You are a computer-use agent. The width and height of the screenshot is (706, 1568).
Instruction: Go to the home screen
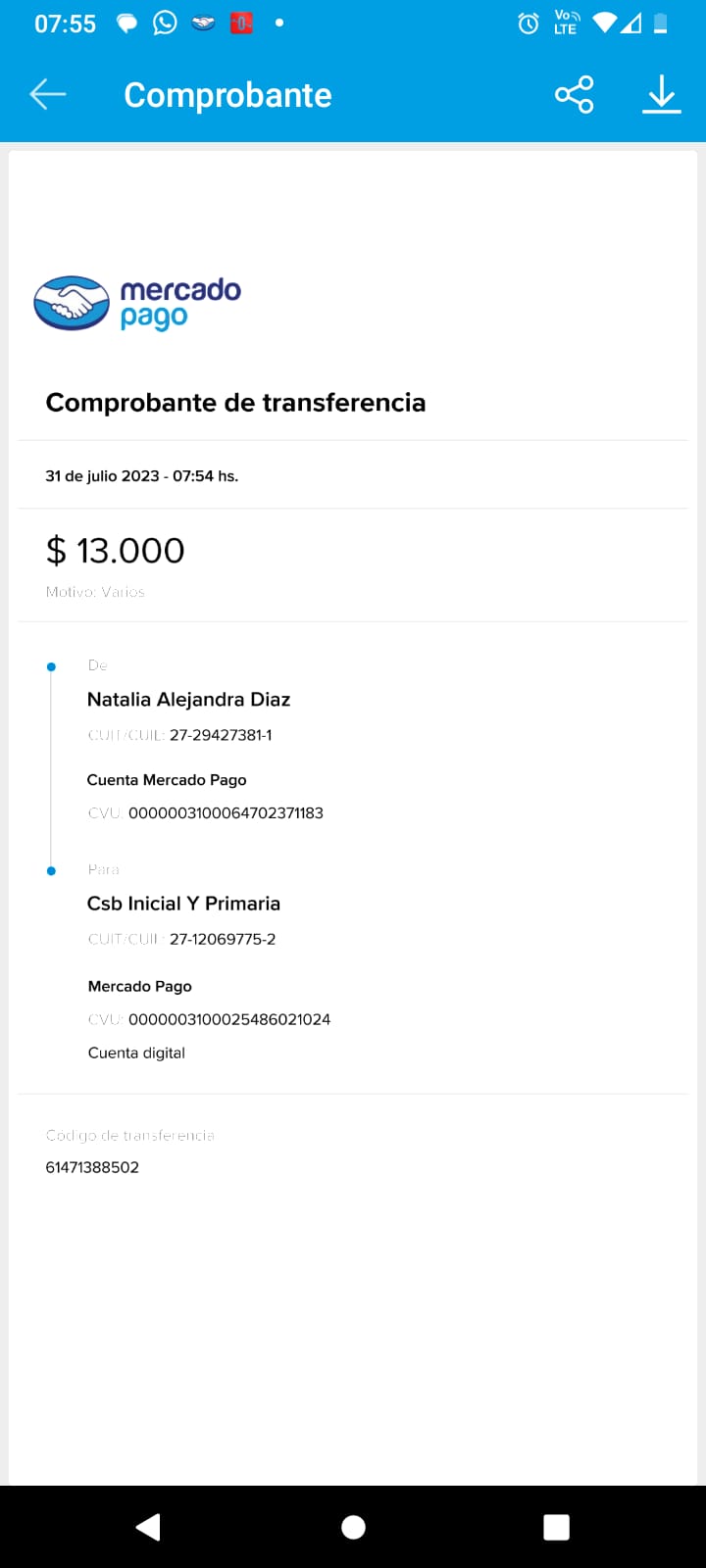353,1526
